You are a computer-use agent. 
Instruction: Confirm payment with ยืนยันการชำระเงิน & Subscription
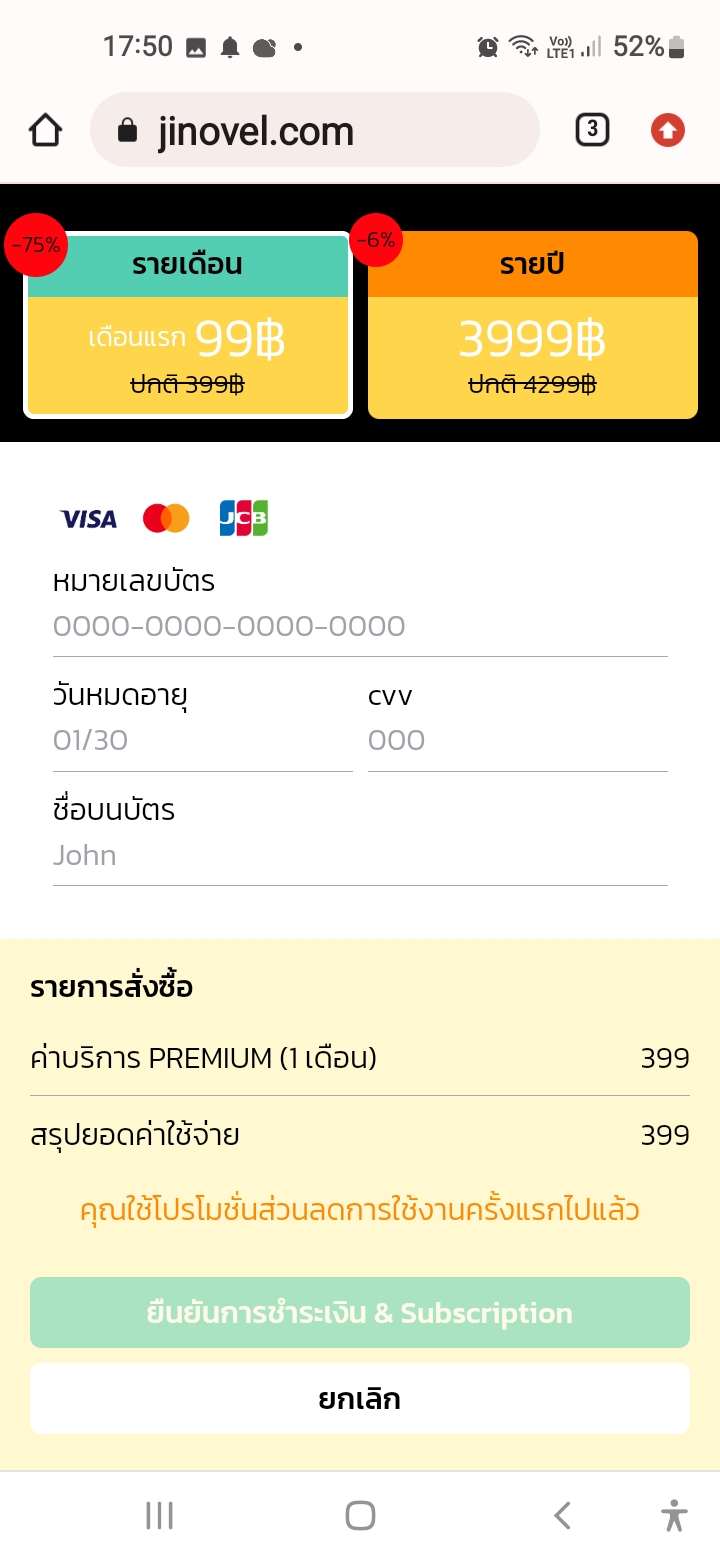coord(360,1313)
